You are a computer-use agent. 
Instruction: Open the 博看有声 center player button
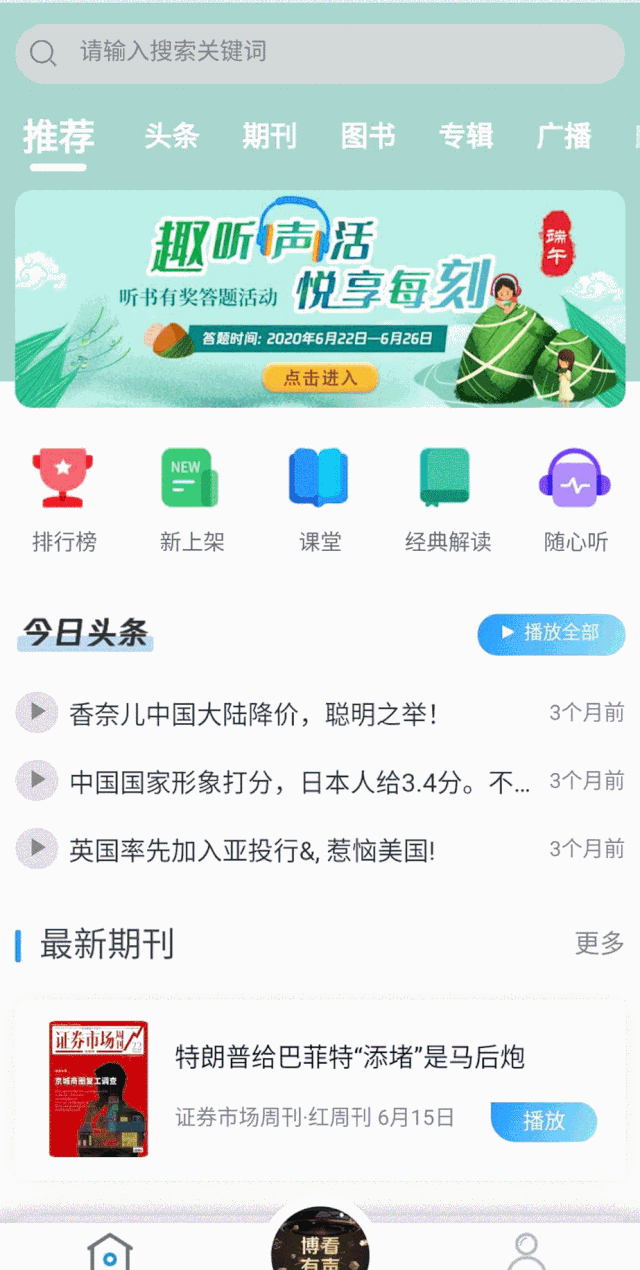pyautogui.click(x=320, y=1243)
